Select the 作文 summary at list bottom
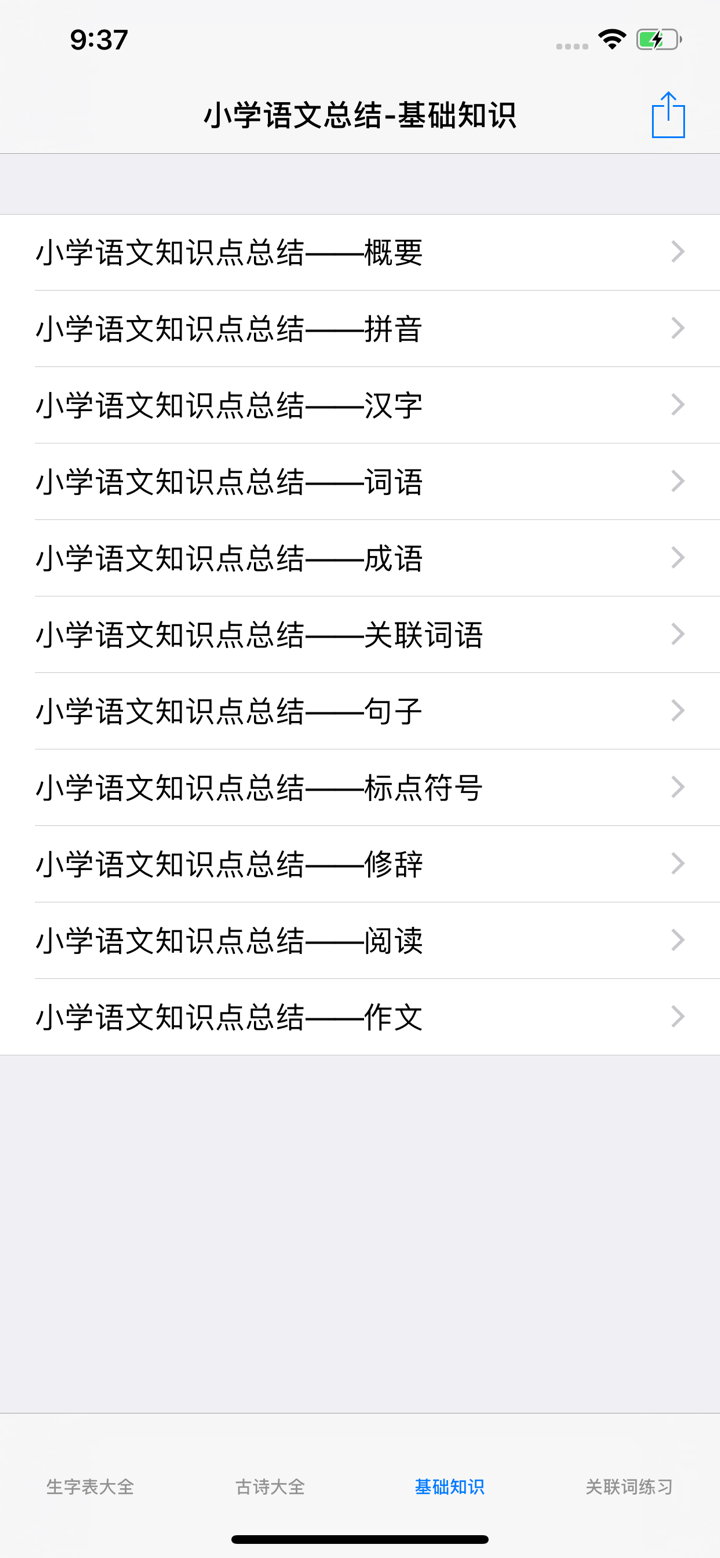 (227, 1017)
